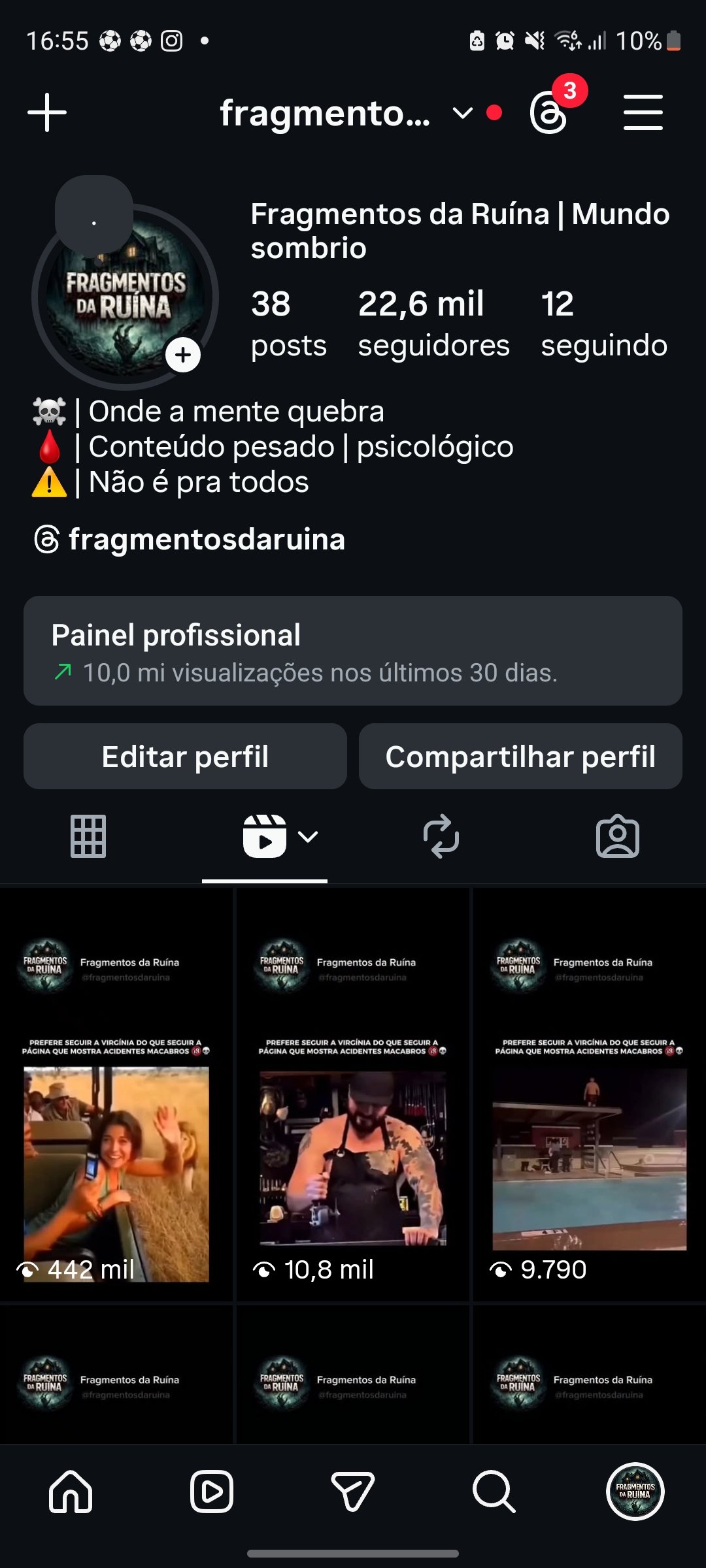Go to the Home feed
706x1568 pixels.
pyautogui.click(x=71, y=1492)
